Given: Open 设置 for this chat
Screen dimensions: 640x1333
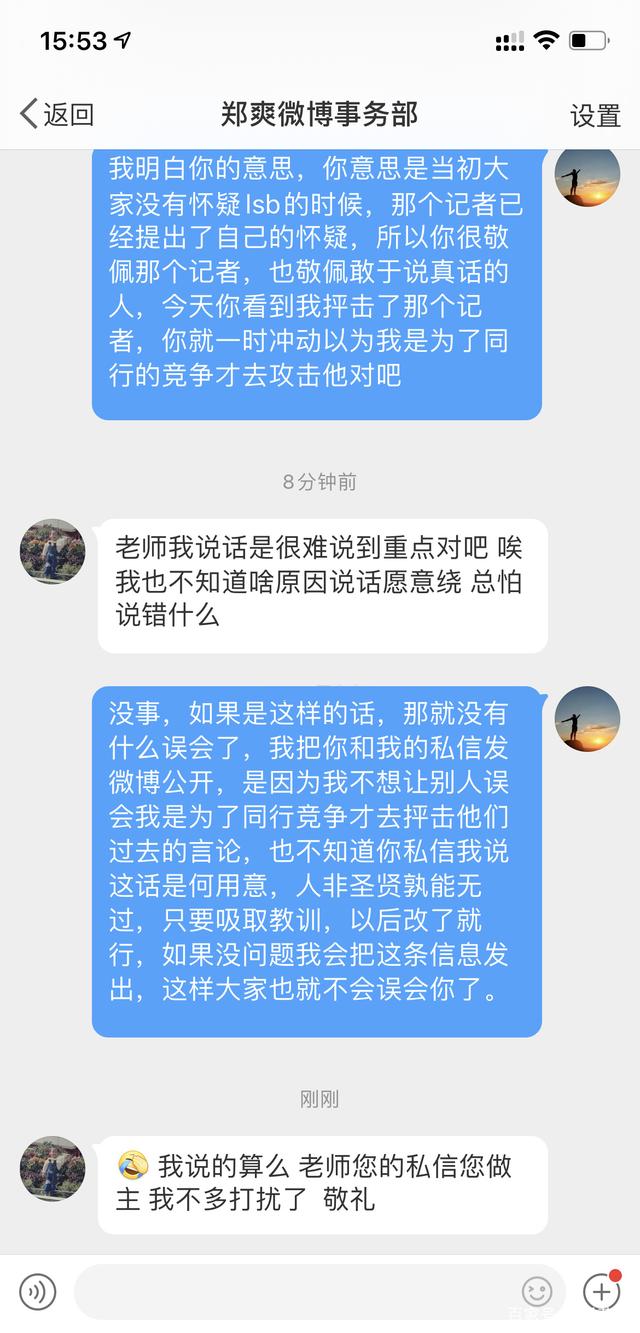Looking at the screenshot, I should [x=595, y=115].
